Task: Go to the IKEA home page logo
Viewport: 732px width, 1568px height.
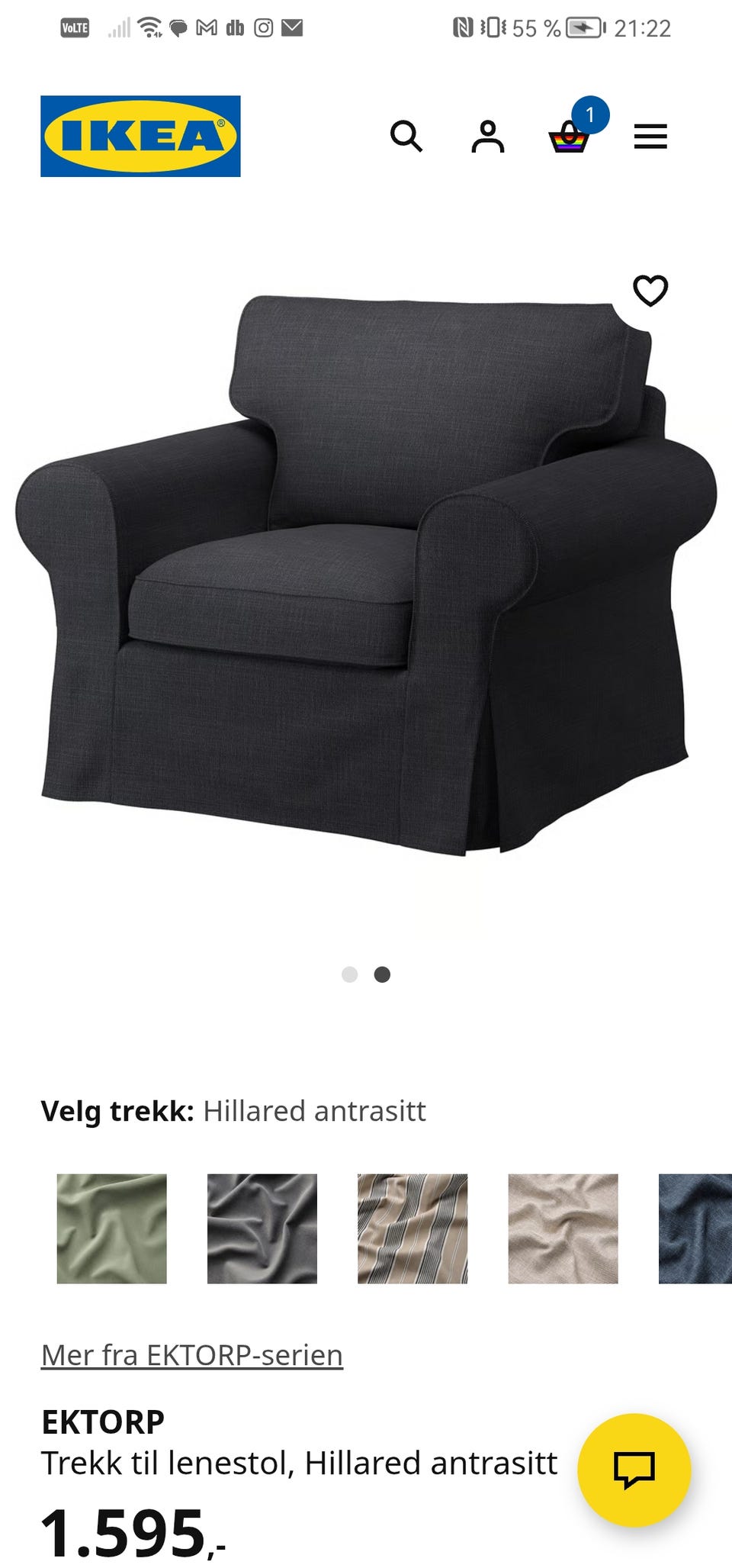Action: (x=140, y=137)
